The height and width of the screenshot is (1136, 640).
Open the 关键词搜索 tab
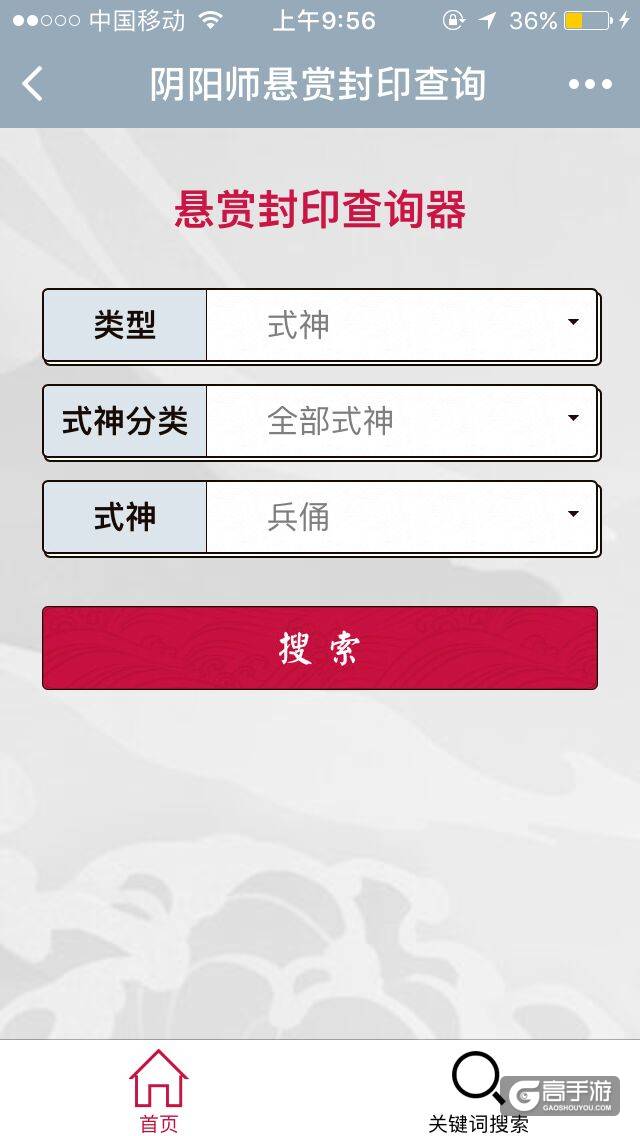pos(478,1090)
